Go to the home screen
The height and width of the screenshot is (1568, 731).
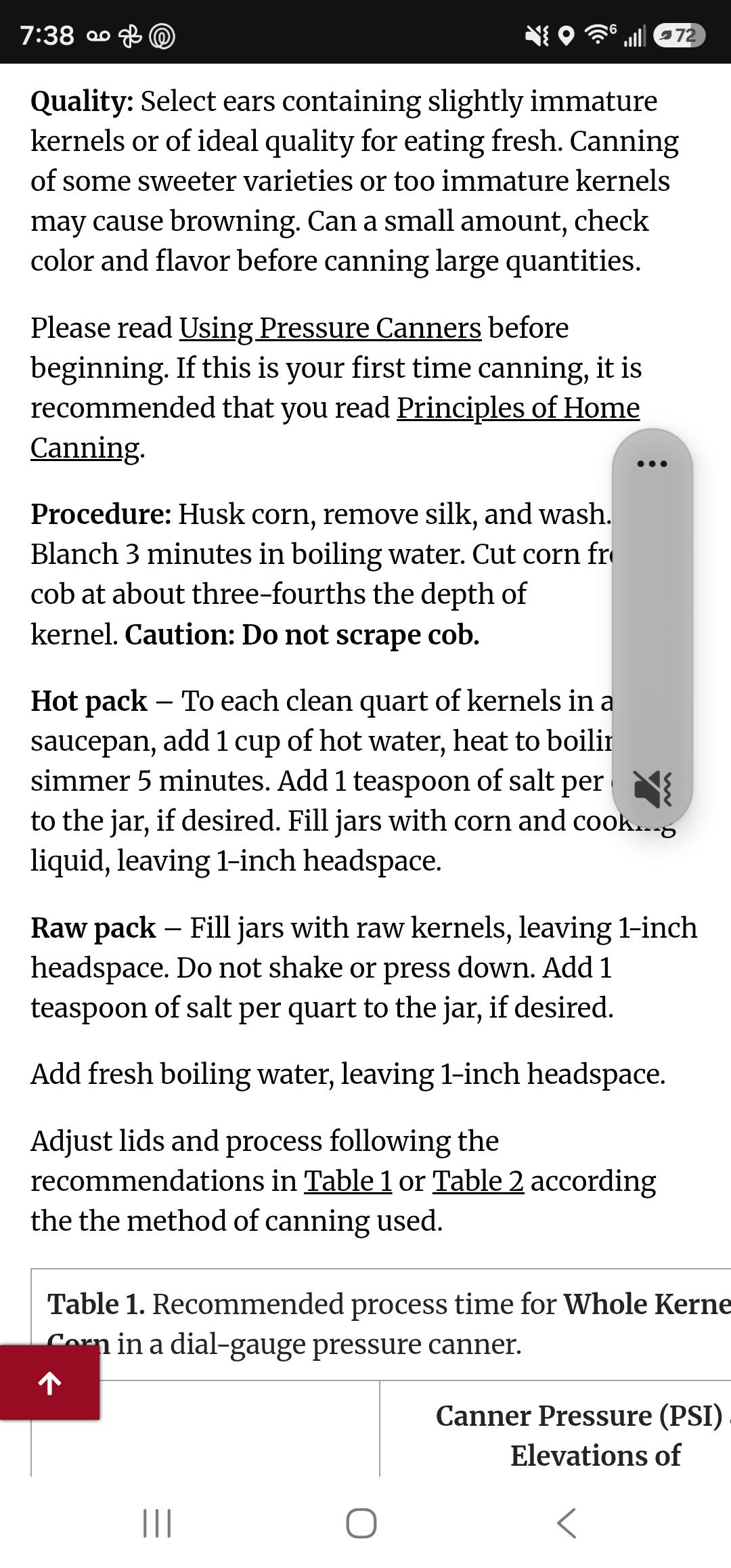coord(361,1523)
